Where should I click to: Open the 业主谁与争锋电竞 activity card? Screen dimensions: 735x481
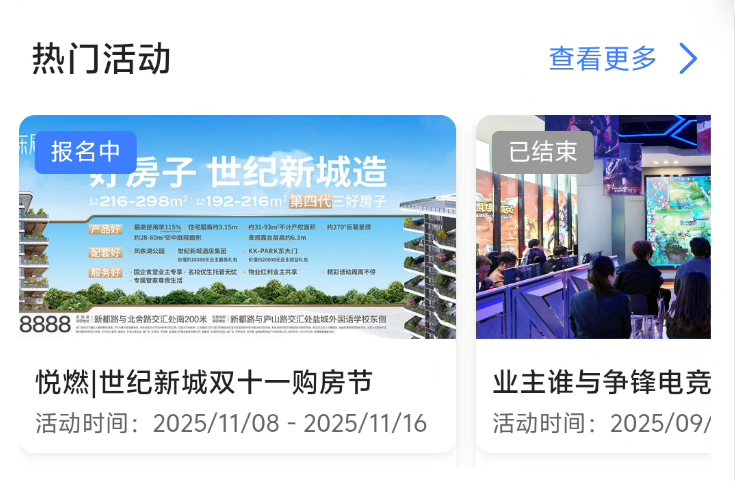coord(593,285)
